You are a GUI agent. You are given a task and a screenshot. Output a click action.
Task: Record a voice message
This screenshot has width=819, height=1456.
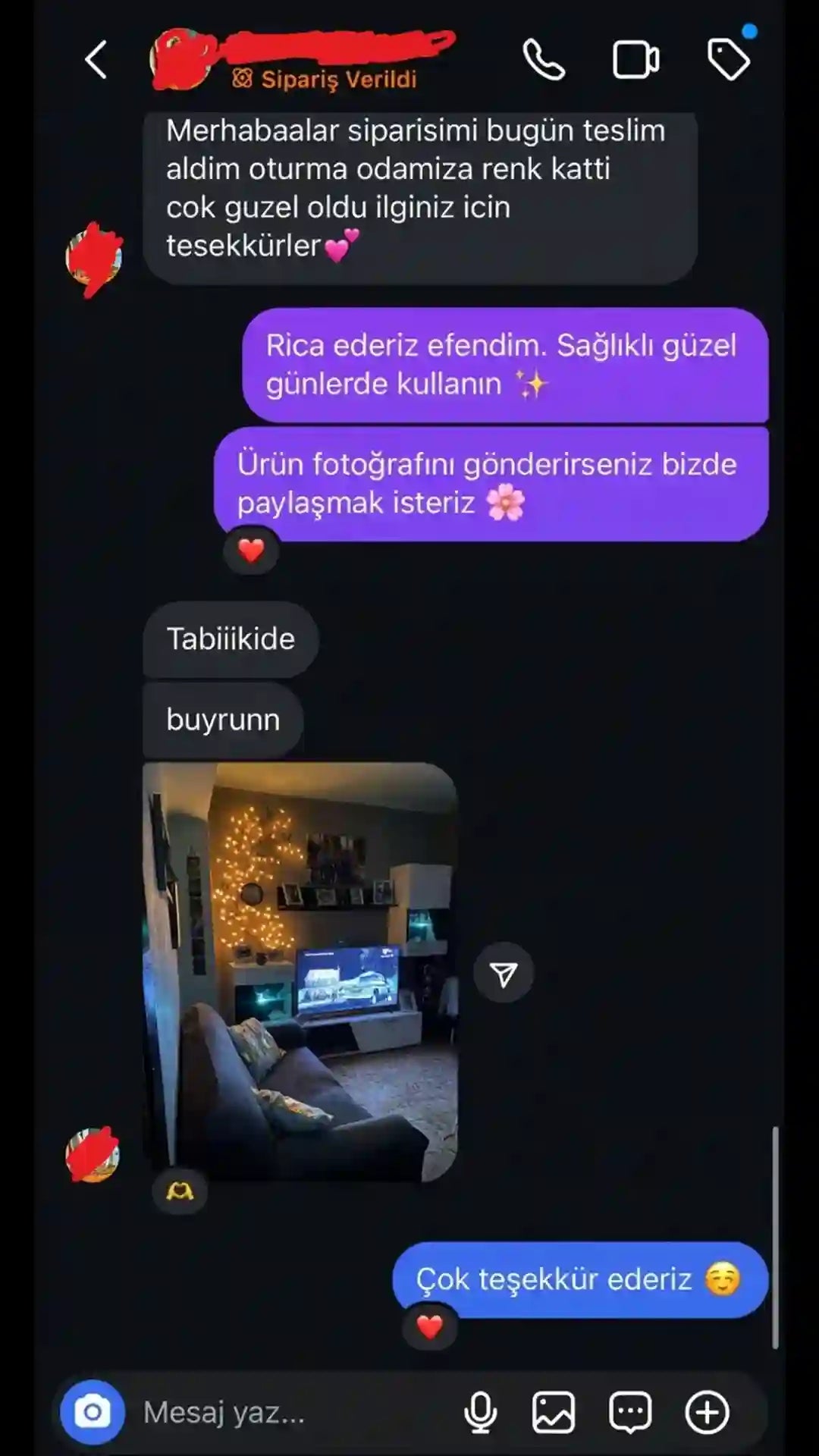[x=480, y=1412]
